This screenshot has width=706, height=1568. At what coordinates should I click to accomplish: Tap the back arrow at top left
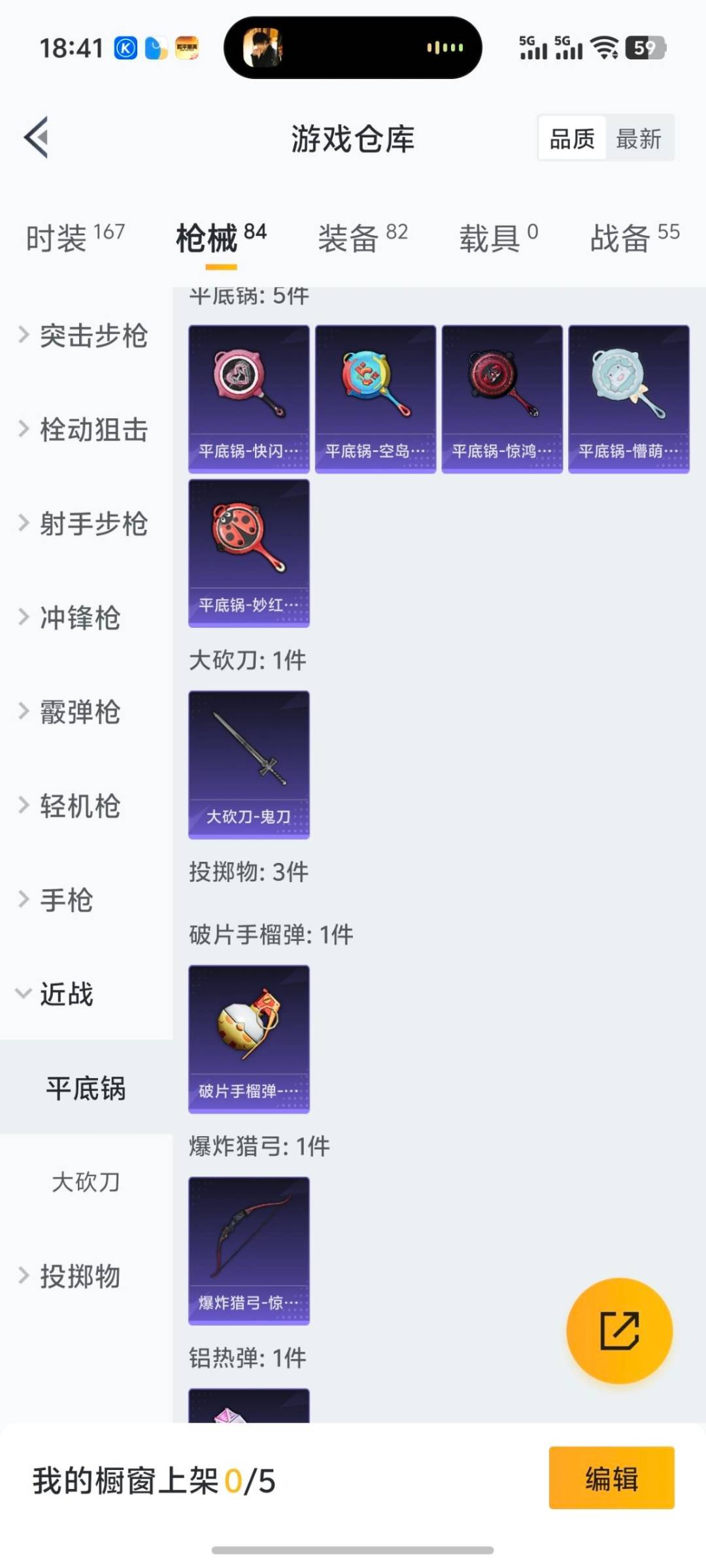(37, 137)
